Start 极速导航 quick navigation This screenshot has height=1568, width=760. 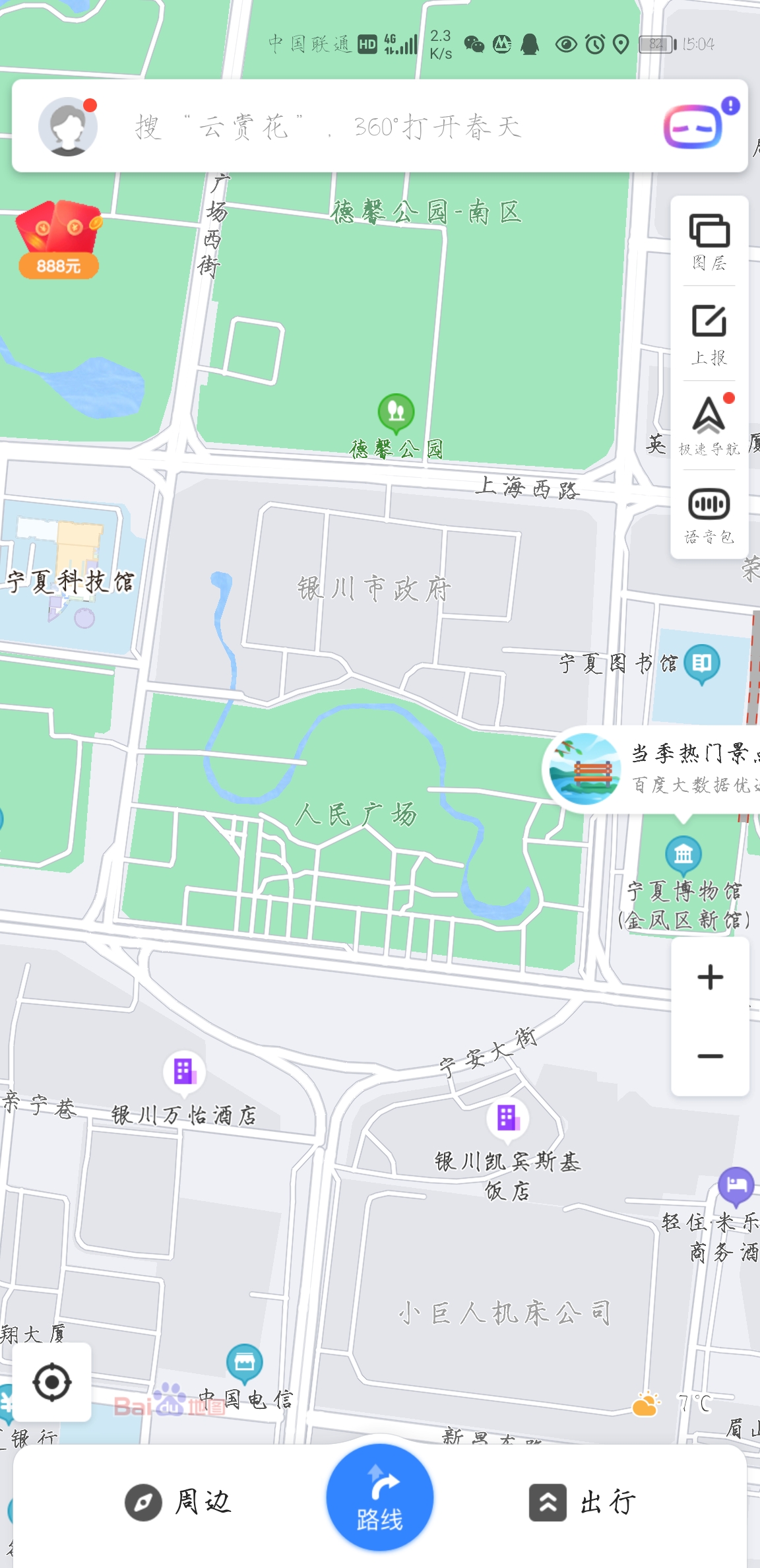[709, 426]
